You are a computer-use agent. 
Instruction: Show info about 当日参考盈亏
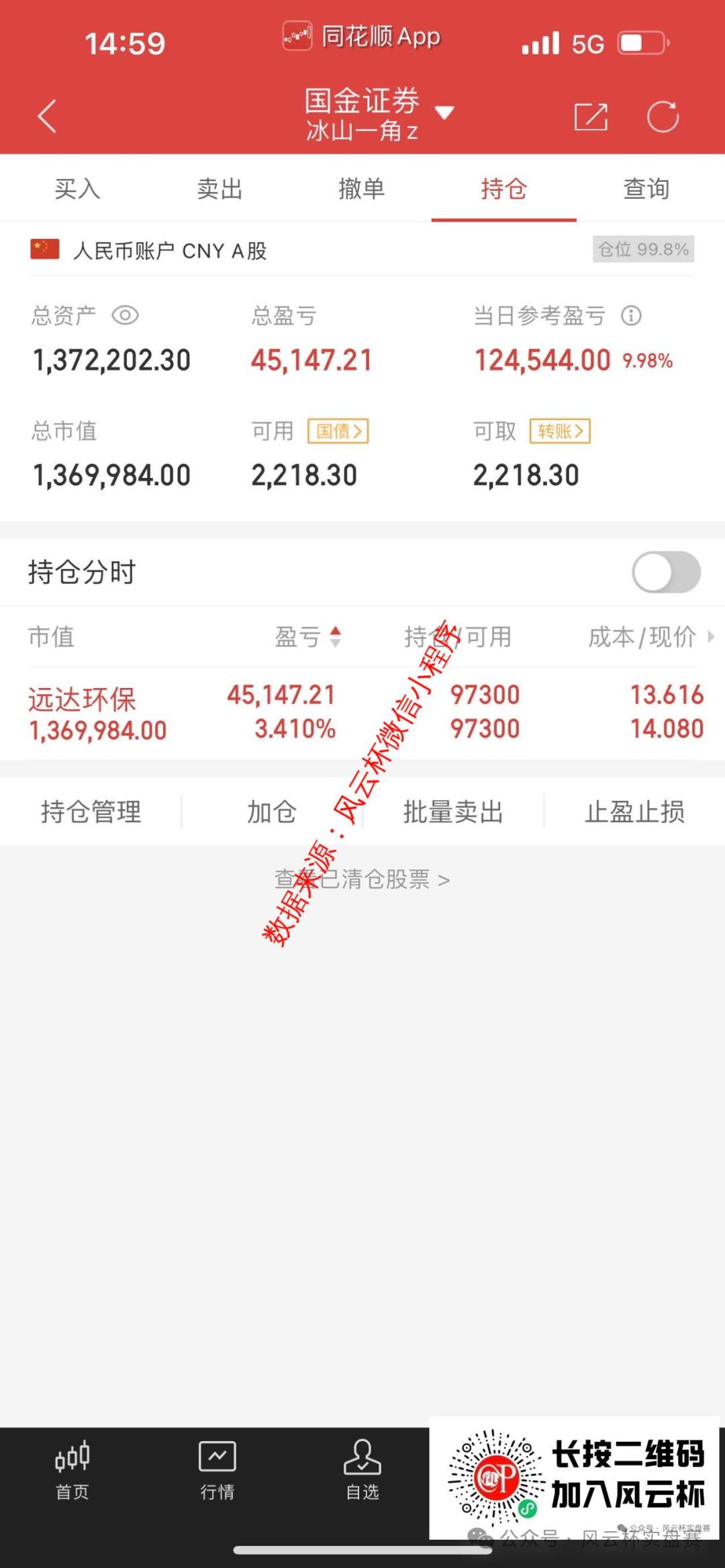[631, 315]
